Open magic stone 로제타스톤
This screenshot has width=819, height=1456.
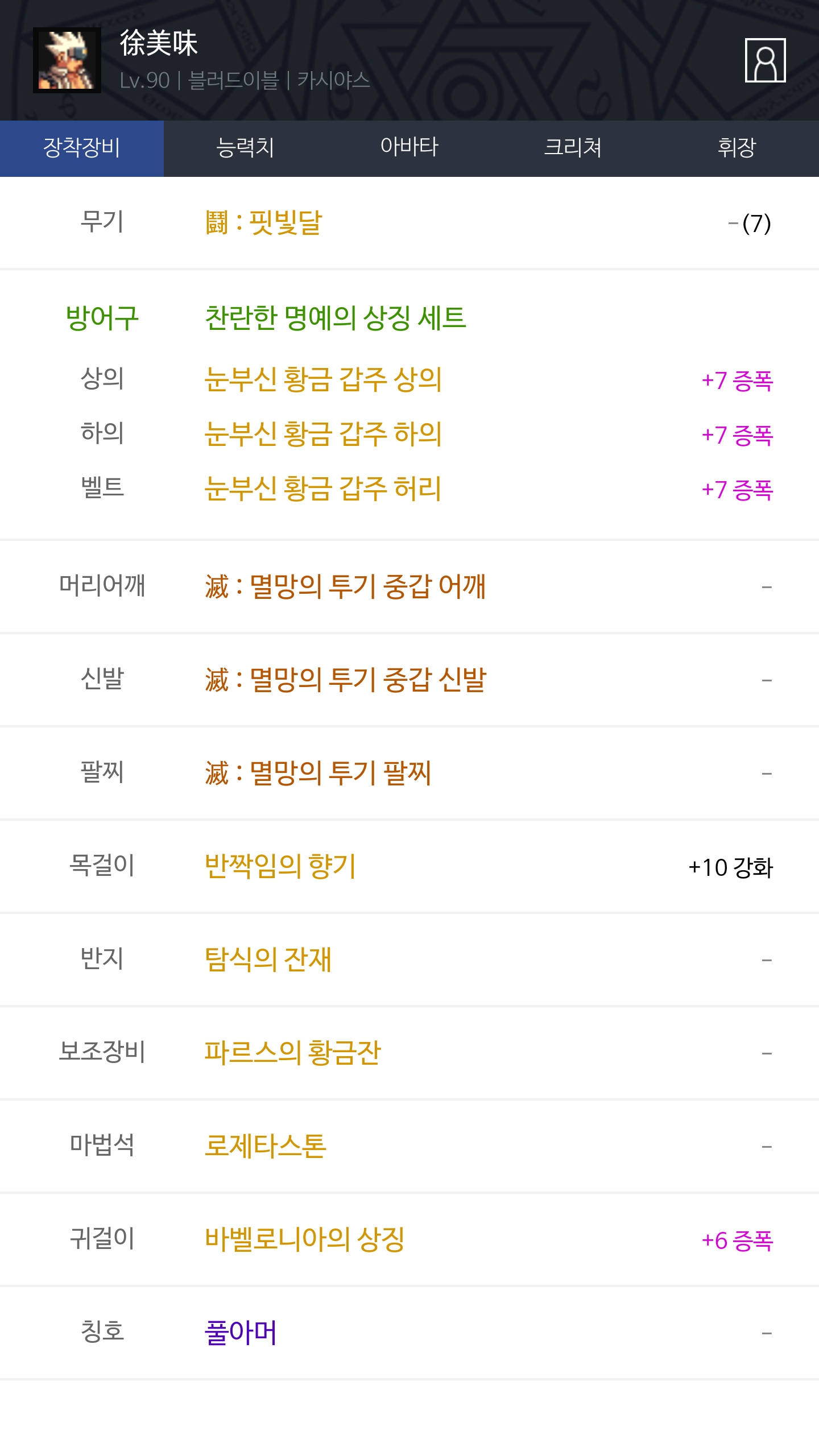tap(266, 1146)
